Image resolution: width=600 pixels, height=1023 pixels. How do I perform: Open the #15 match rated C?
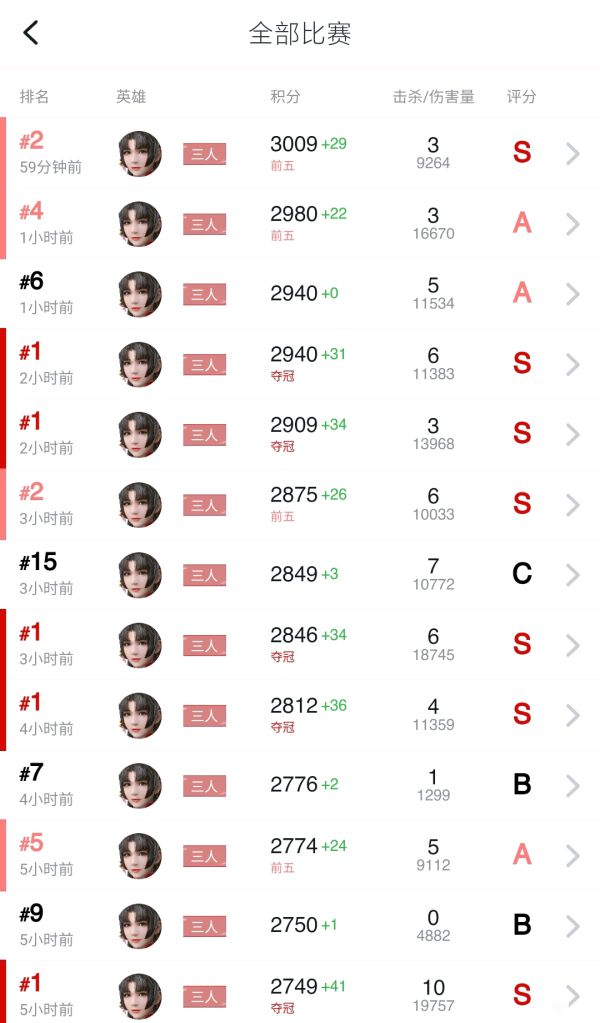(x=300, y=575)
